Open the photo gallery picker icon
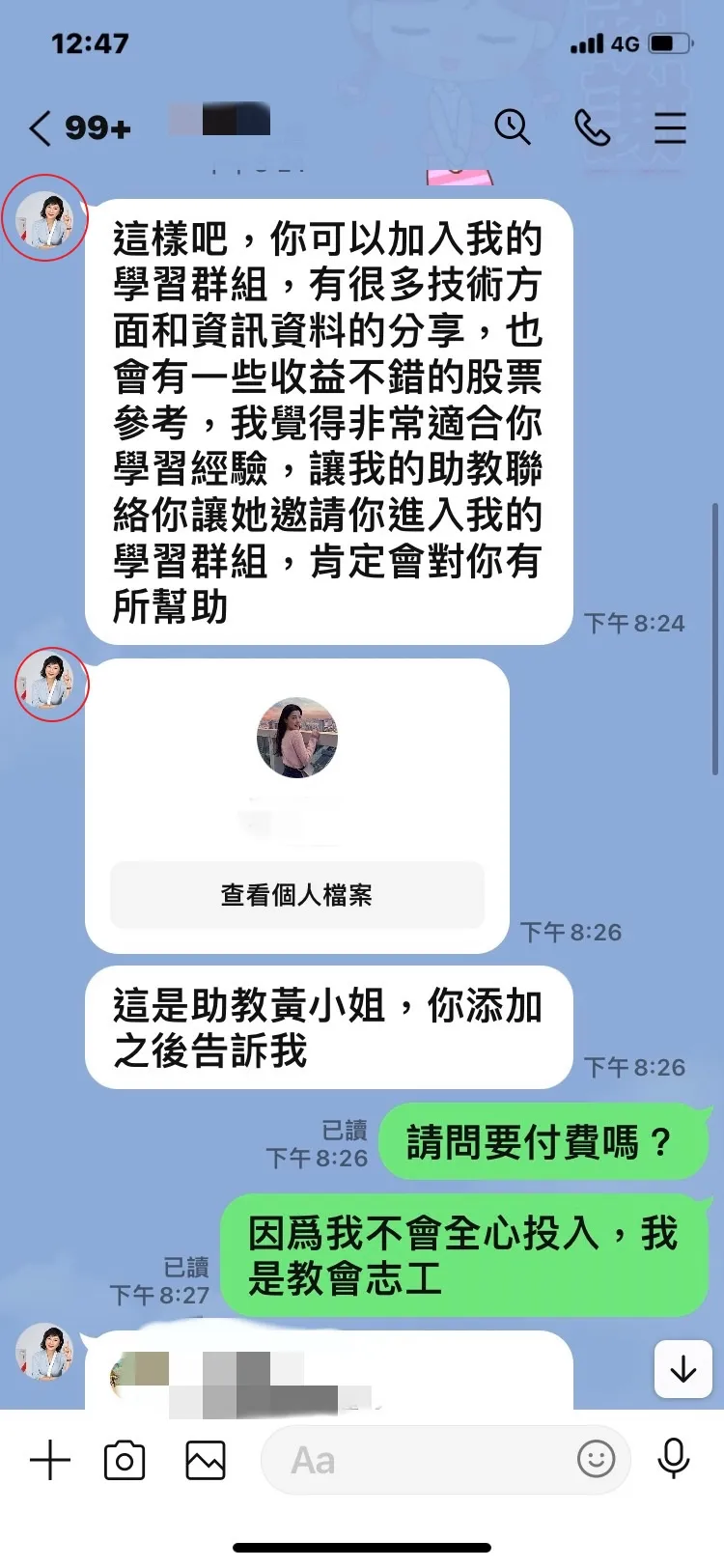Viewport: 724px width, 1568px height. pos(205,1461)
